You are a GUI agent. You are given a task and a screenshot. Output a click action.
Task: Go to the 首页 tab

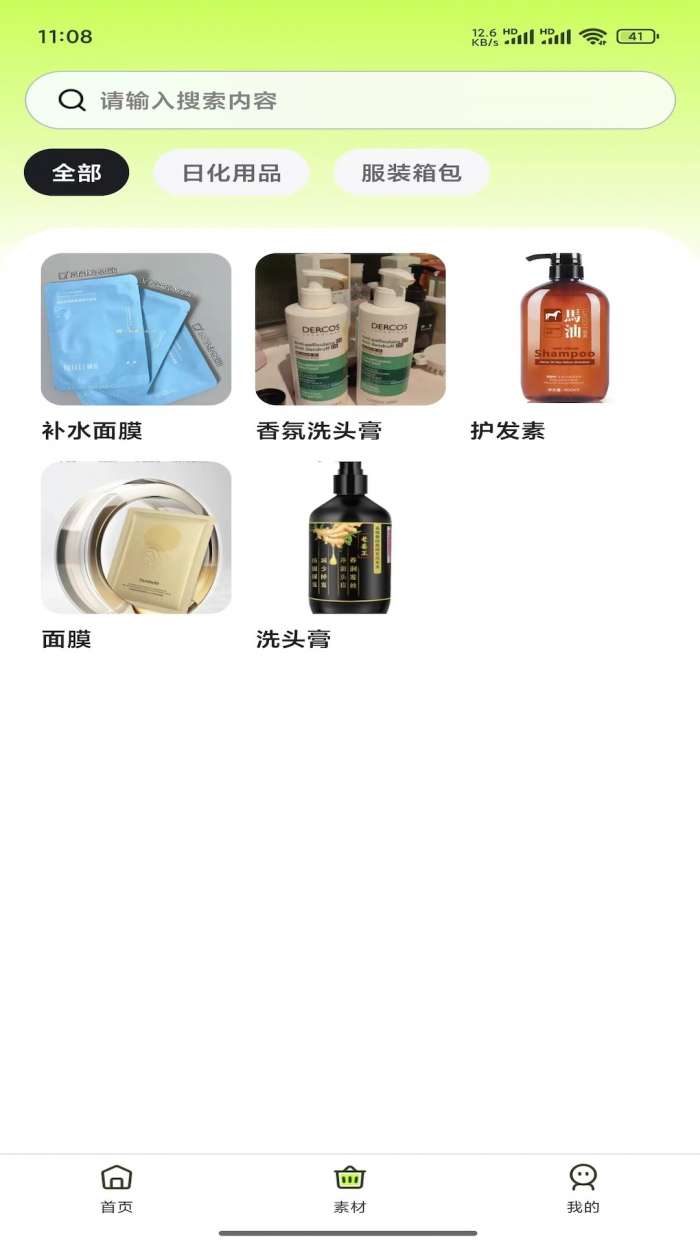tap(117, 1188)
